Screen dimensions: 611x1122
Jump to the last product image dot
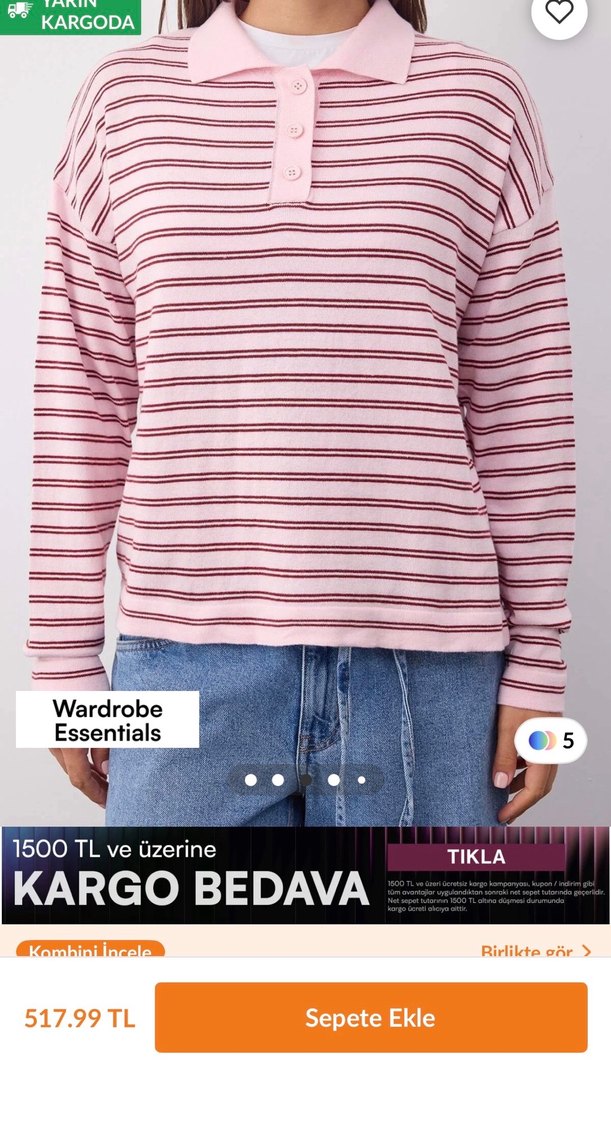362,780
